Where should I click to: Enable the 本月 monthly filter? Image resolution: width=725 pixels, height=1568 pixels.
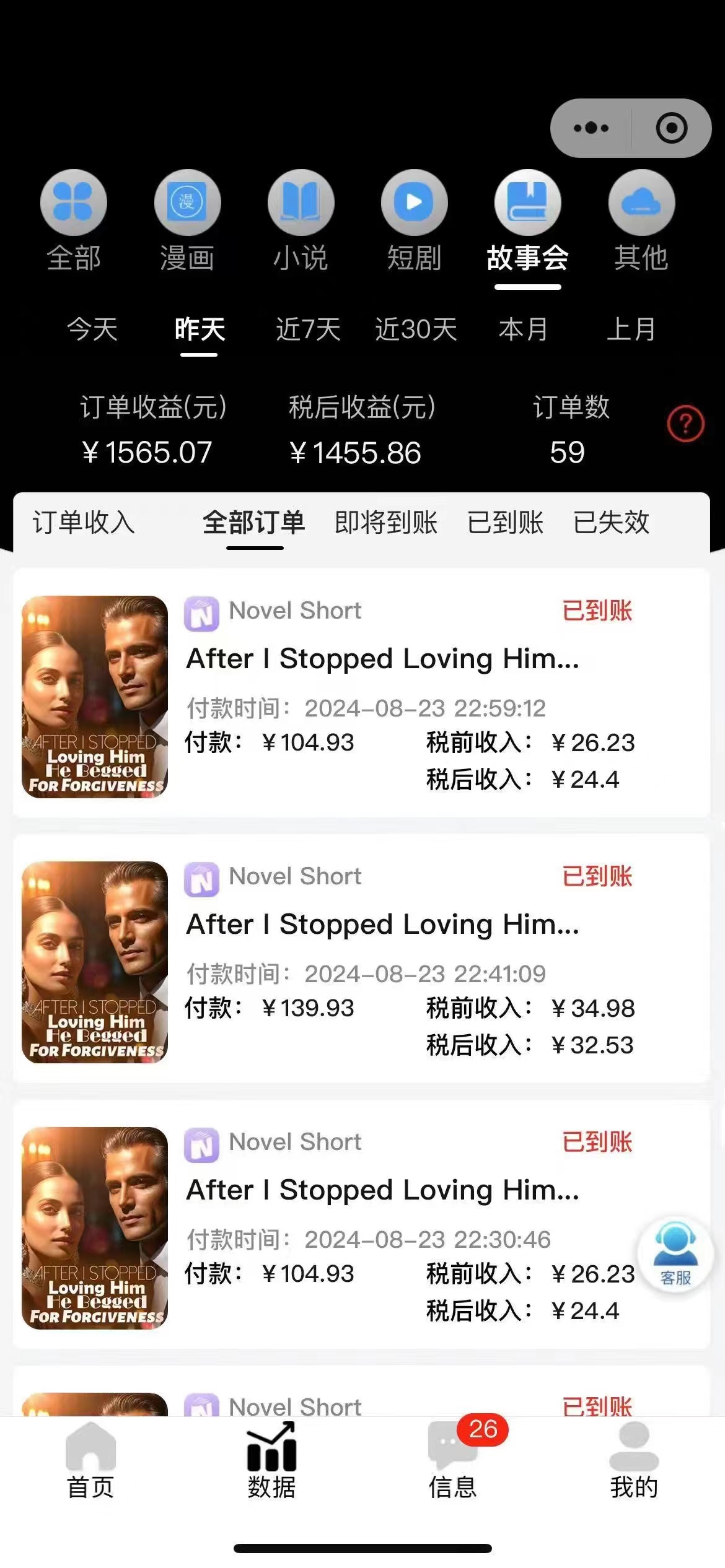coord(524,331)
